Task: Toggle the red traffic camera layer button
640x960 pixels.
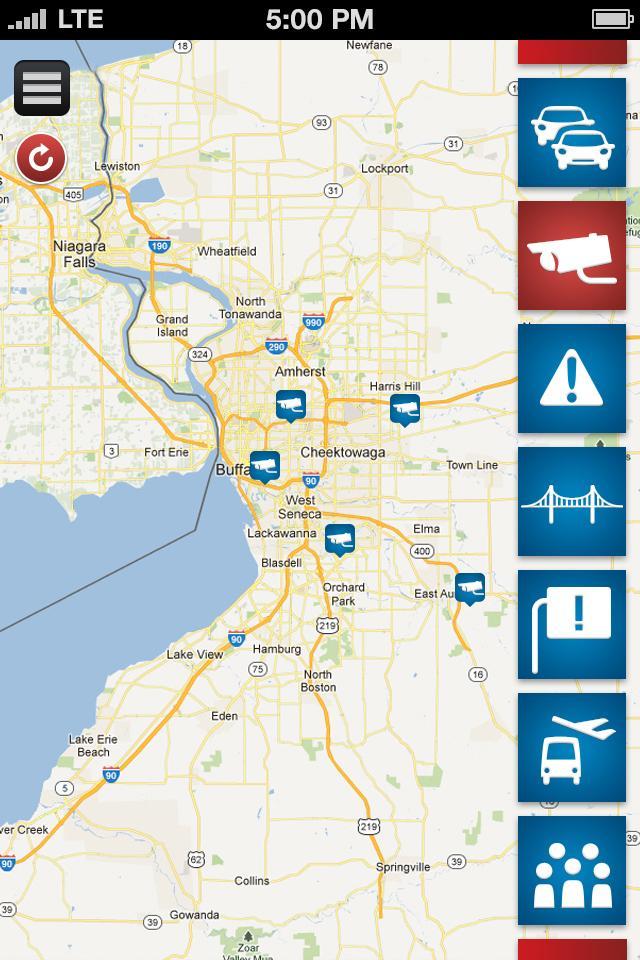Action: pos(572,255)
